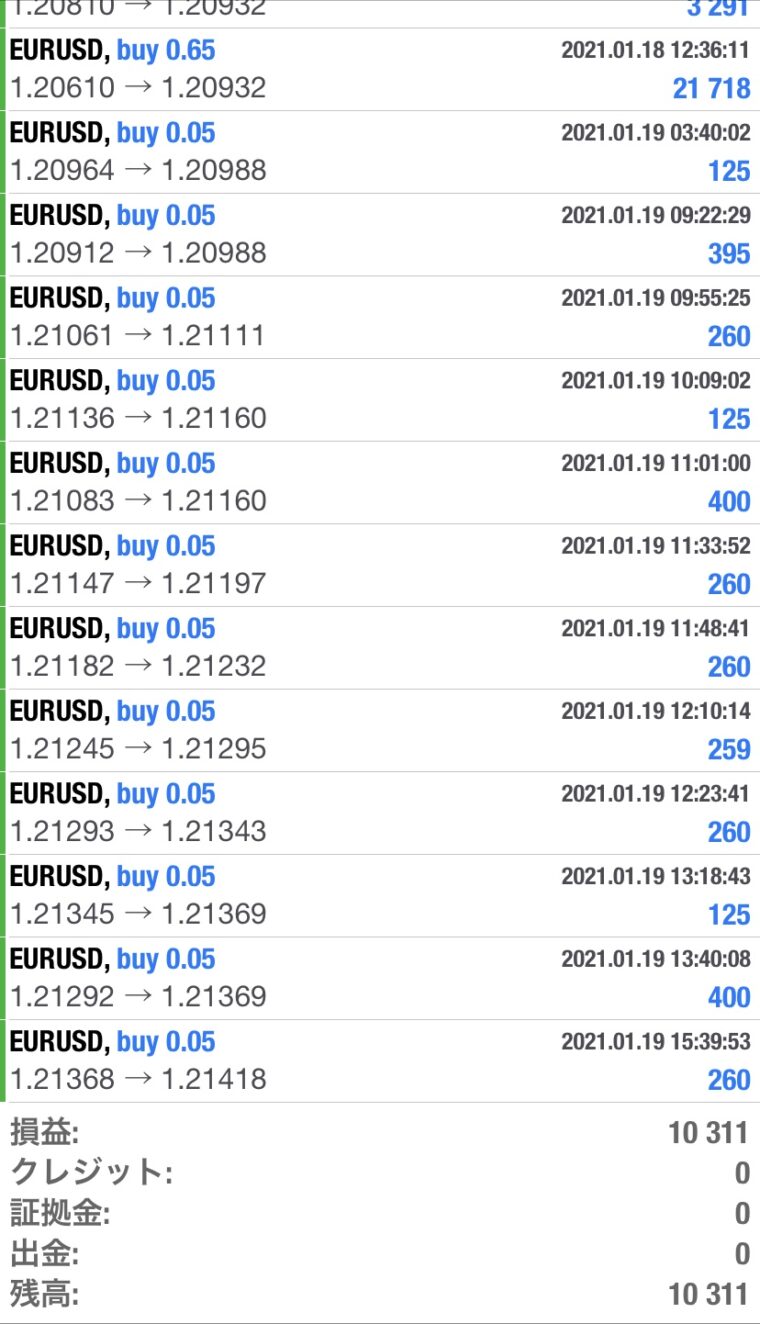This screenshot has height=1324, width=760.
Task: Expand the EURUSD buy 0.65 trade row
Action: click(x=380, y=69)
